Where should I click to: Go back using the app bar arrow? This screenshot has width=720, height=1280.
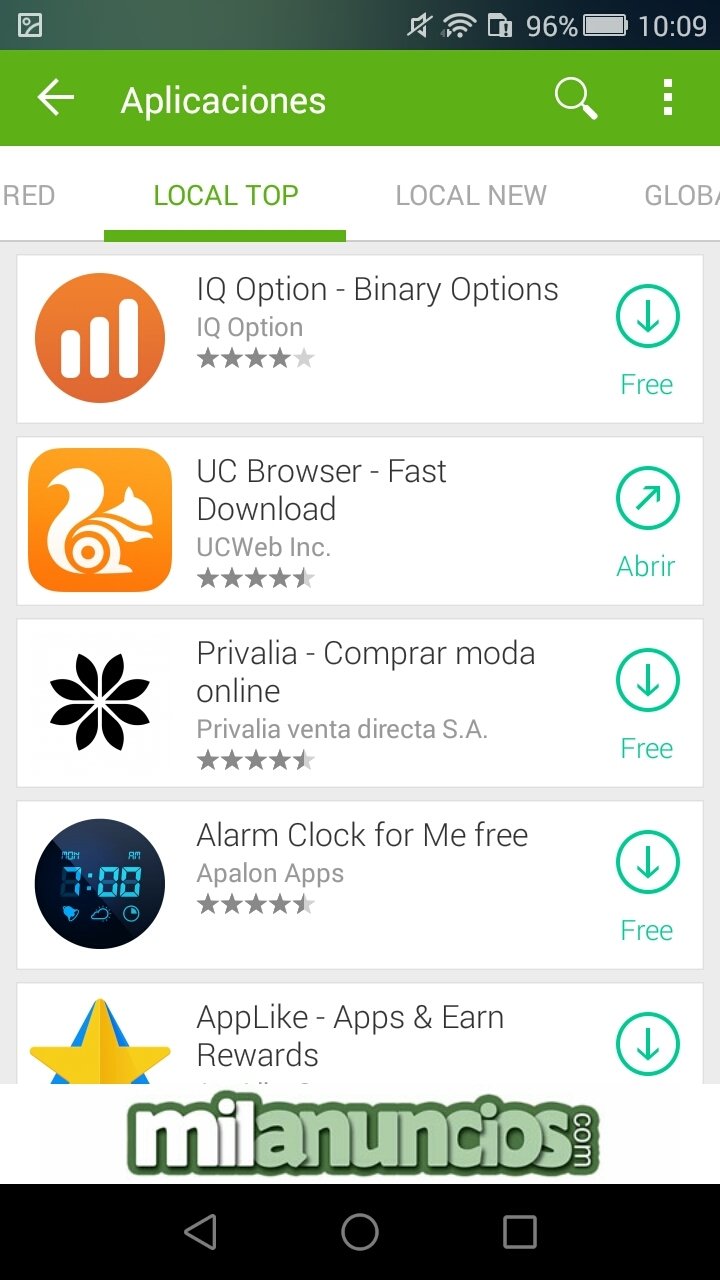[56, 99]
